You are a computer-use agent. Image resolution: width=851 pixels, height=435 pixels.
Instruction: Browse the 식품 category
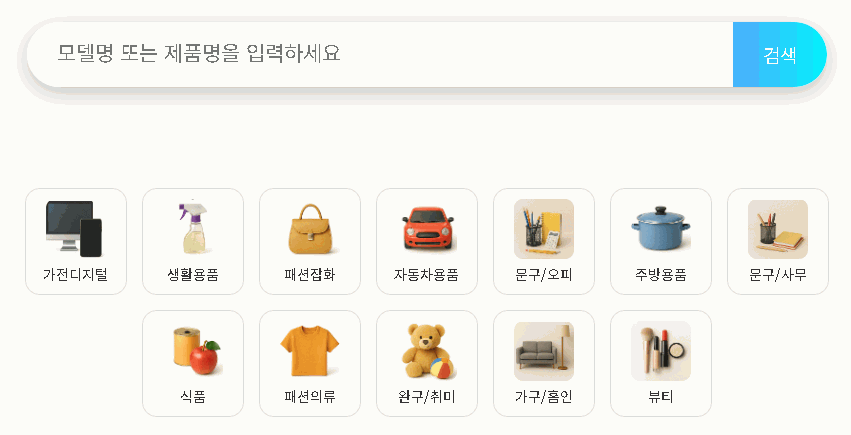[193, 363]
